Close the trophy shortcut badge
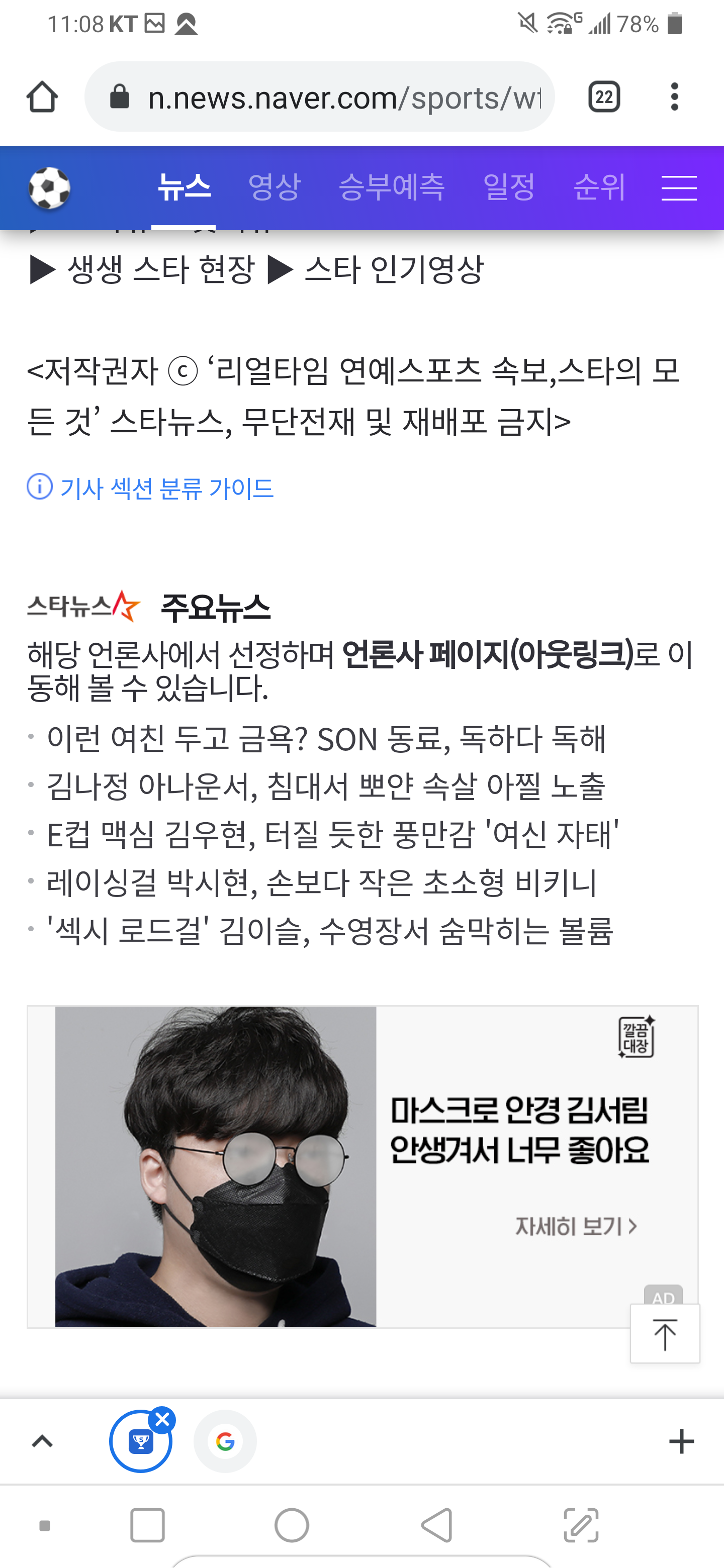Screen dimensions: 724x1568 162,1419
